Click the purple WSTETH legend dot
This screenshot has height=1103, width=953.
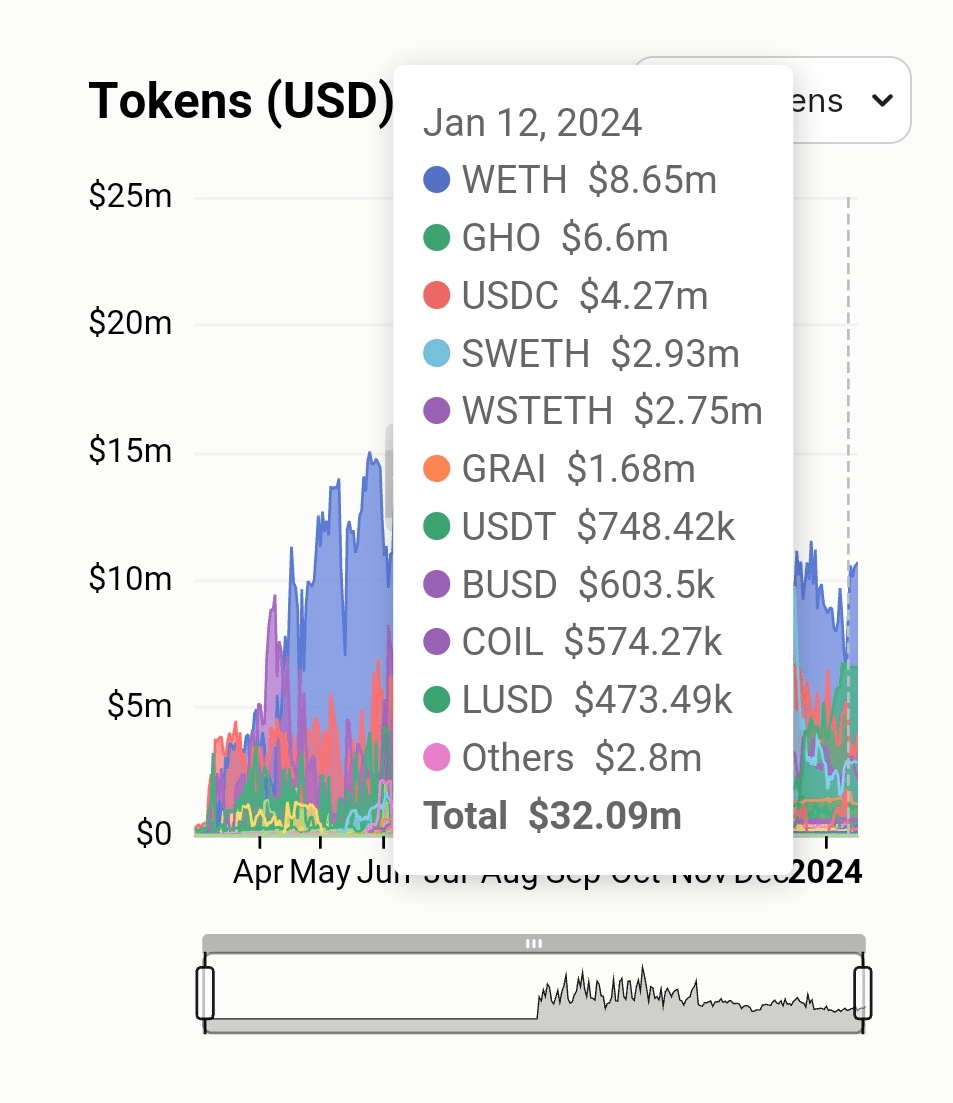[x=438, y=410]
